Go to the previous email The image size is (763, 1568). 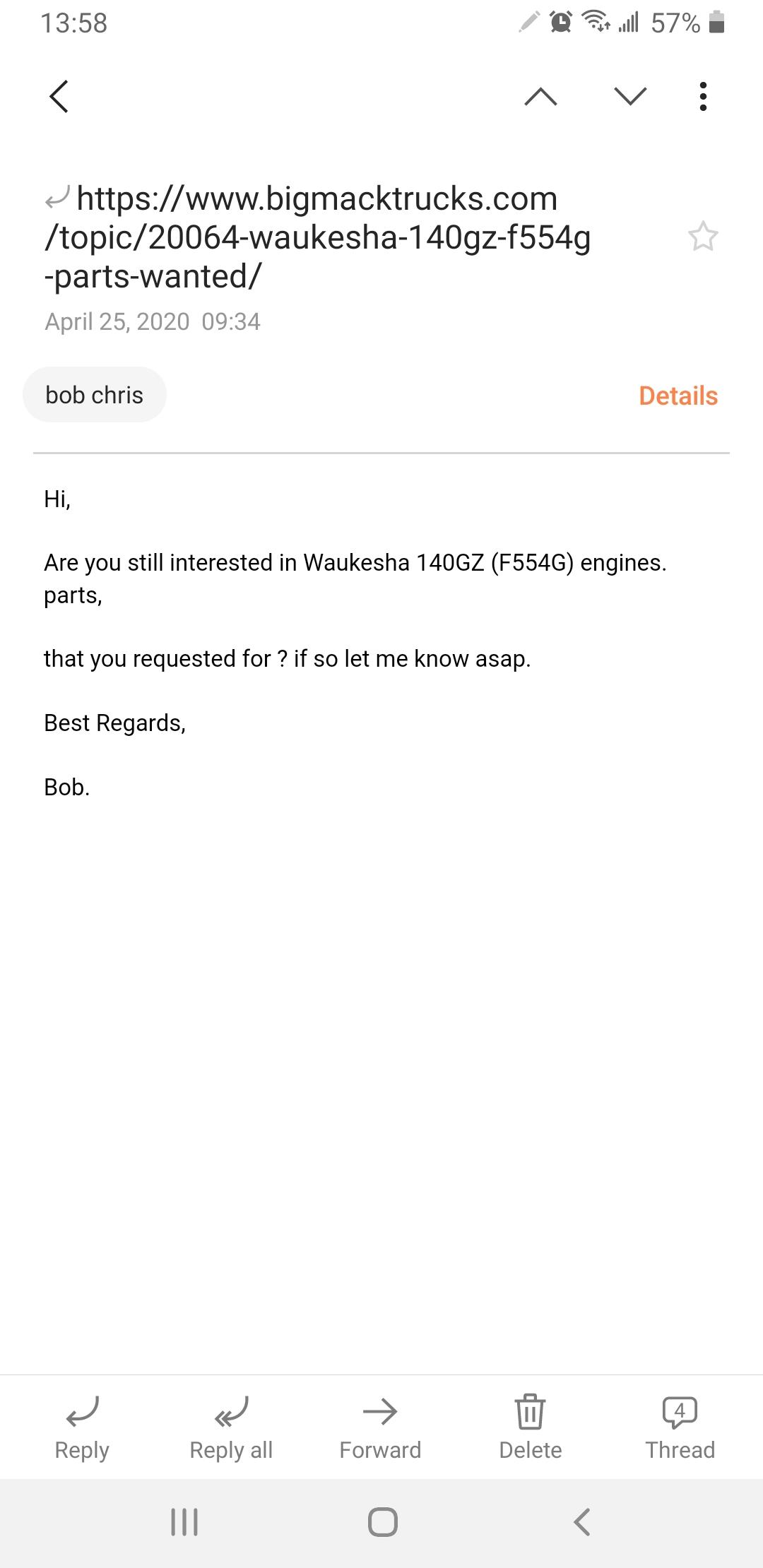coord(540,97)
